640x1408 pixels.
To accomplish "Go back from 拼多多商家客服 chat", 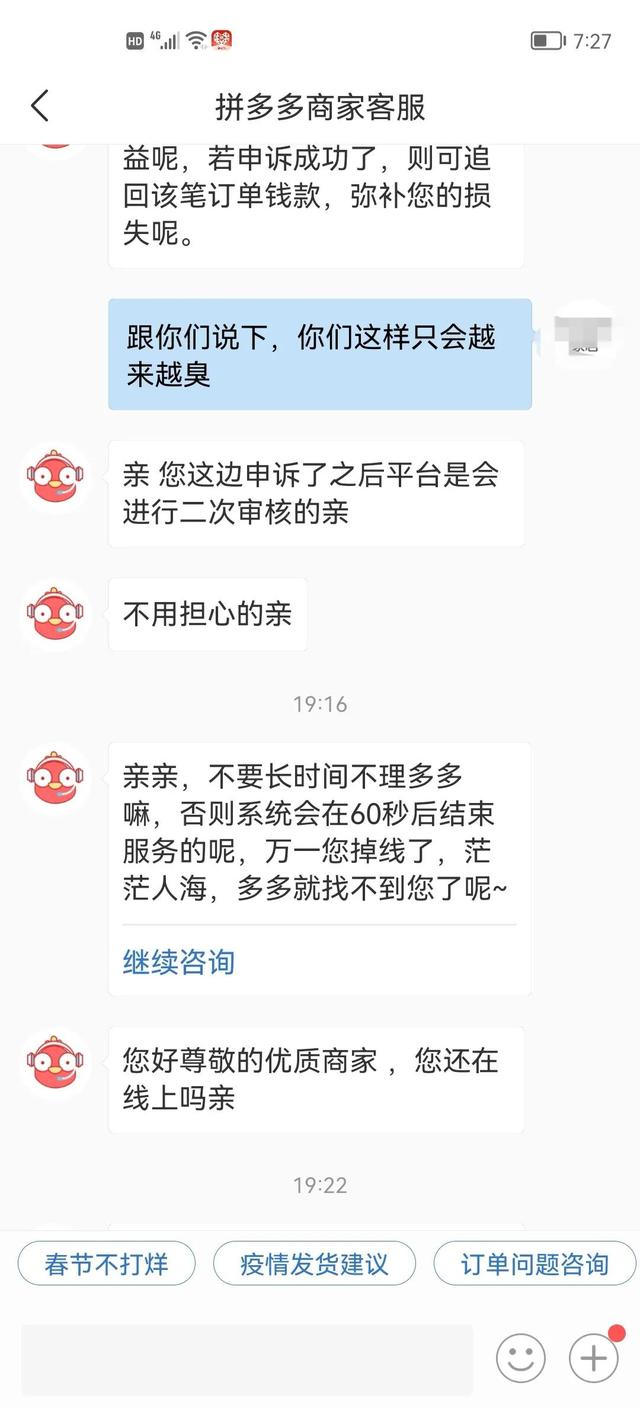I will [x=40, y=105].
